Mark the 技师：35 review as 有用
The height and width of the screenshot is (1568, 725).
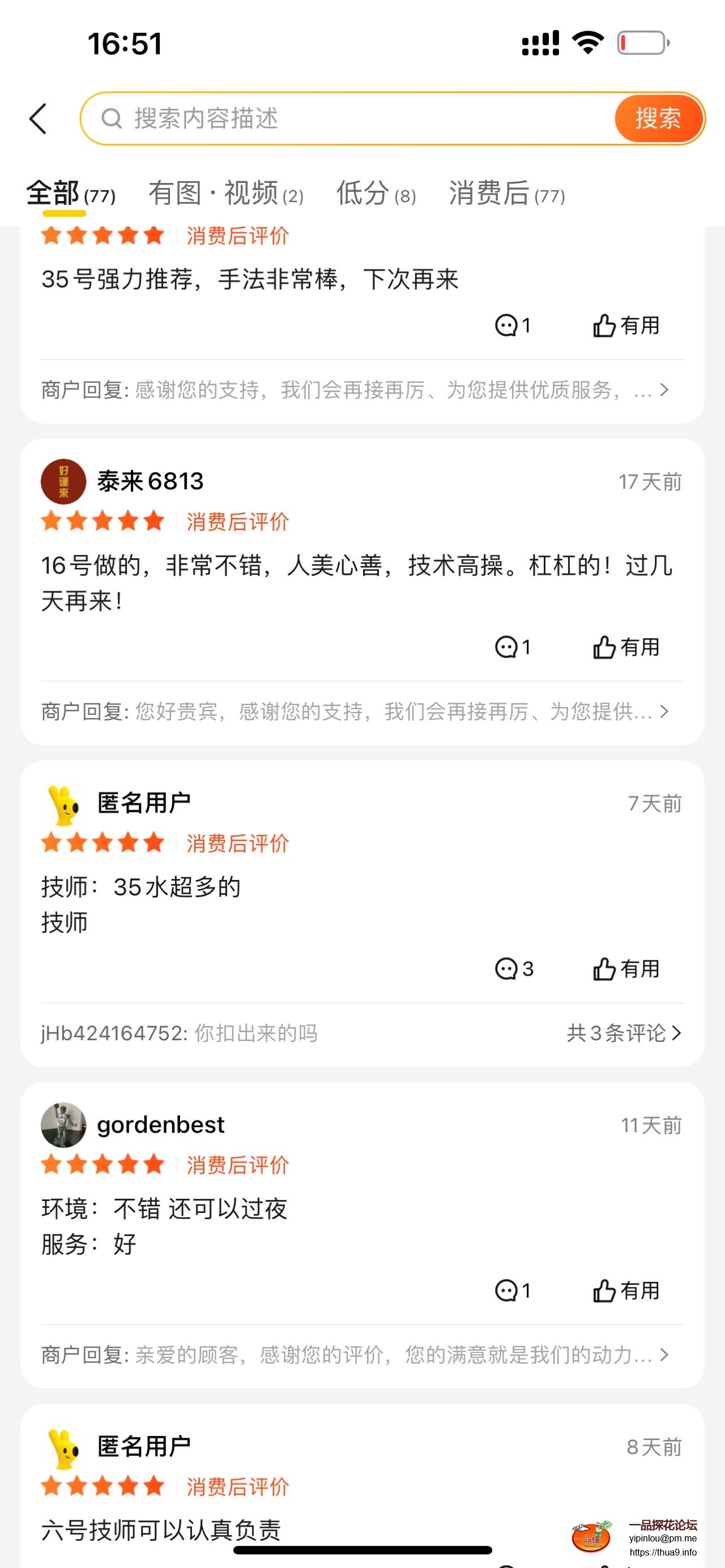626,969
